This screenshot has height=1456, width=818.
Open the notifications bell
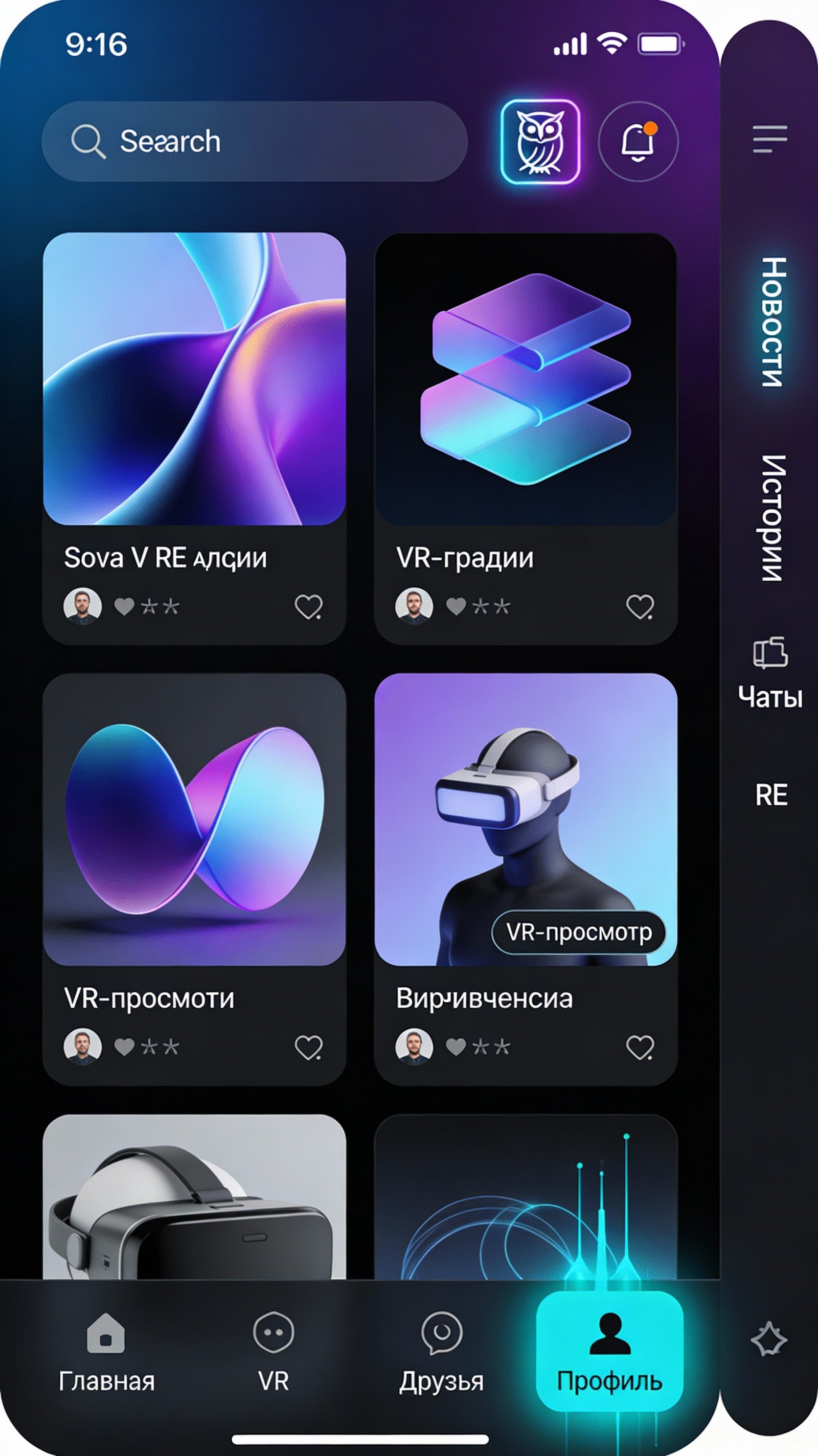[638, 141]
